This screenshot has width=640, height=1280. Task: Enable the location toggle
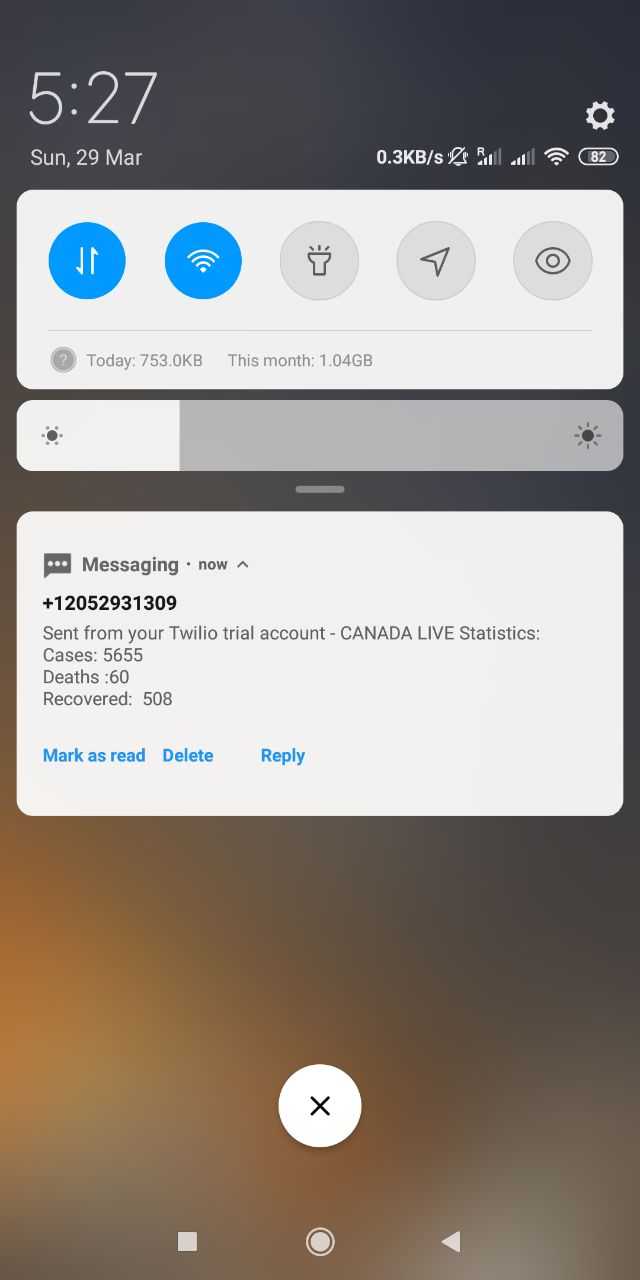[x=436, y=261]
